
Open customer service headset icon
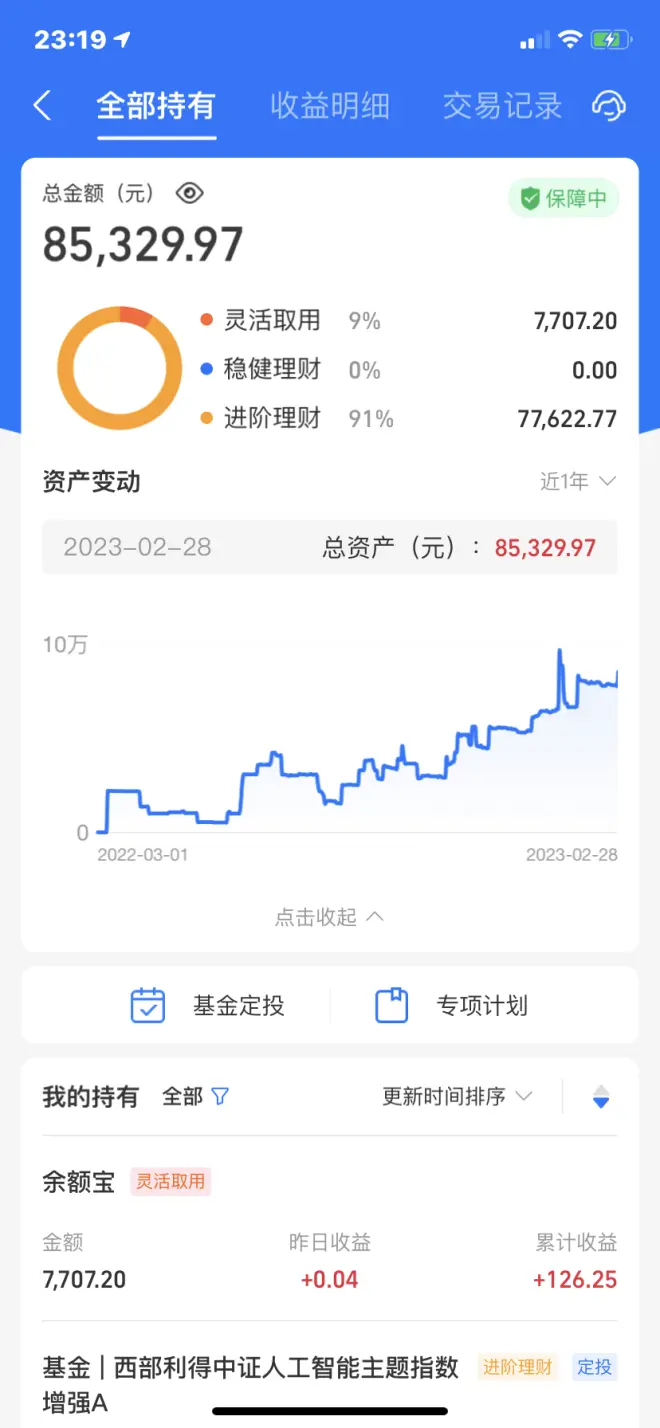(x=609, y=106)
